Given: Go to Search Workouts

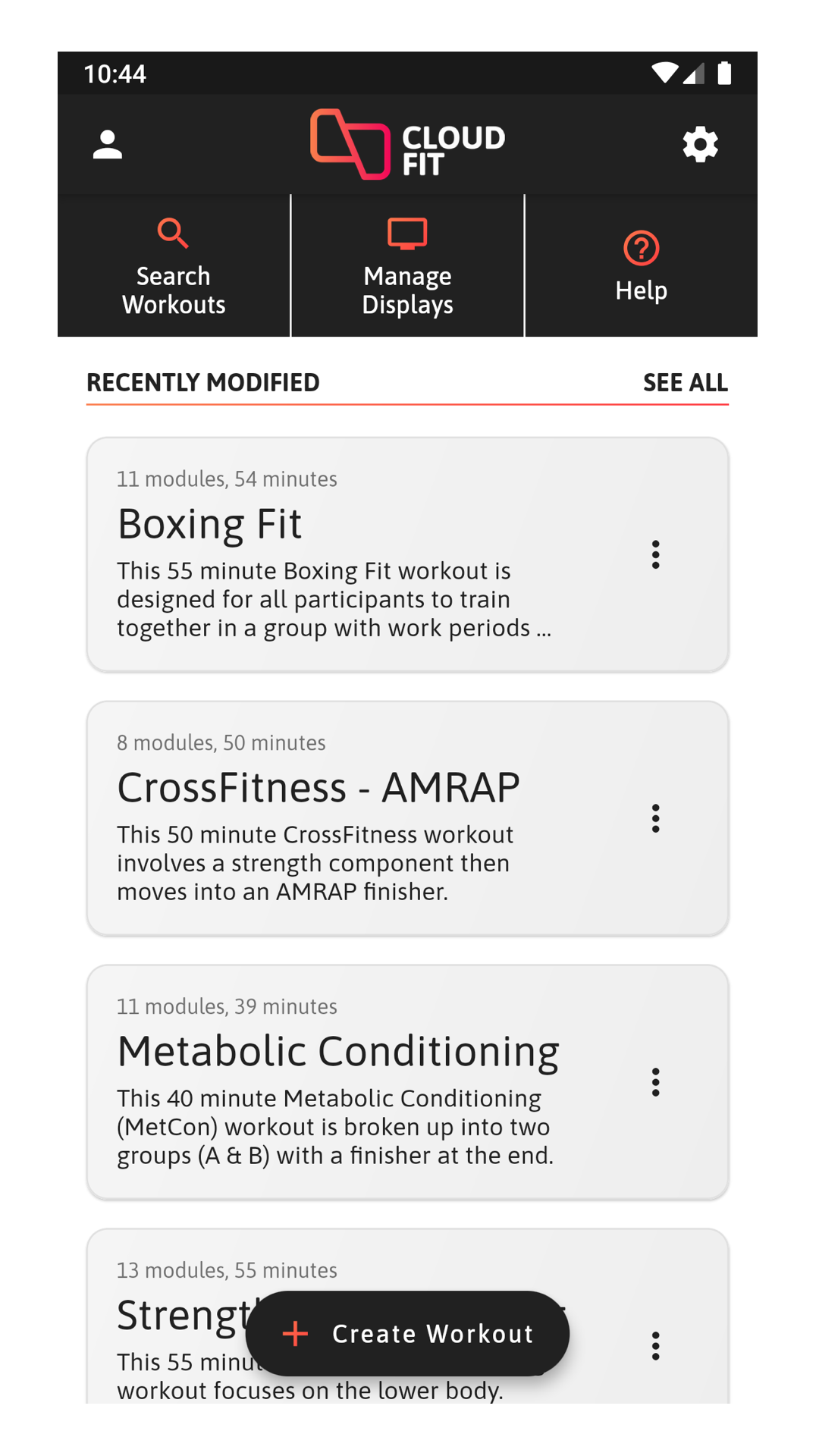Looking at the screenshot, I should (174, 266).
